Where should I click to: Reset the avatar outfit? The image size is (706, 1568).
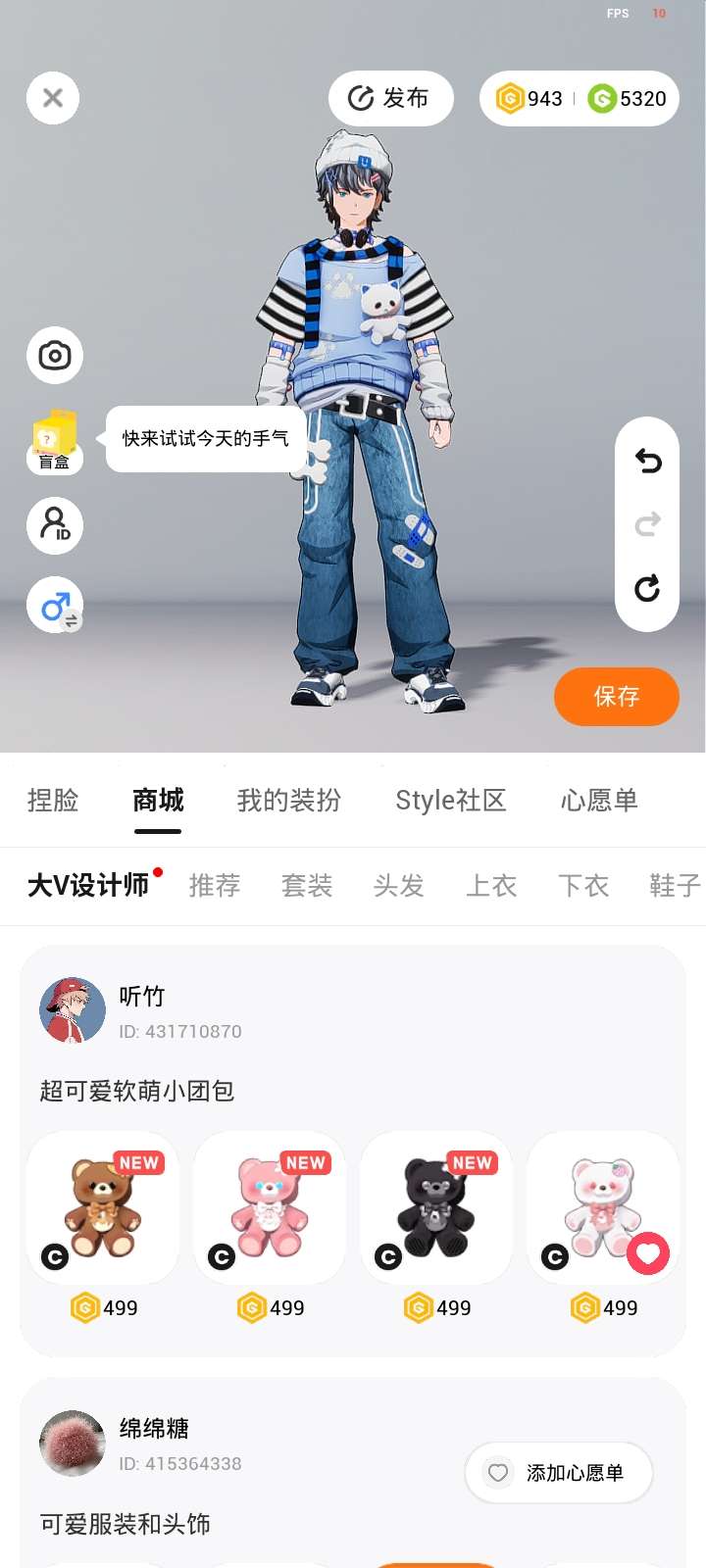click(647, 588)
